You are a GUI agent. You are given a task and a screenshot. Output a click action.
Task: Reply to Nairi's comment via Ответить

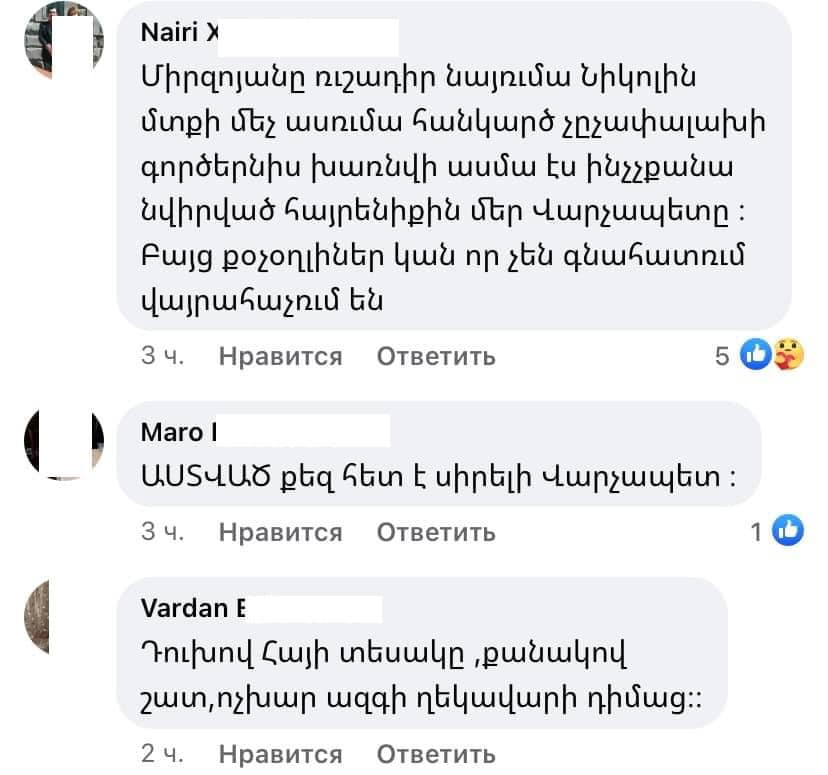[435, 356]
